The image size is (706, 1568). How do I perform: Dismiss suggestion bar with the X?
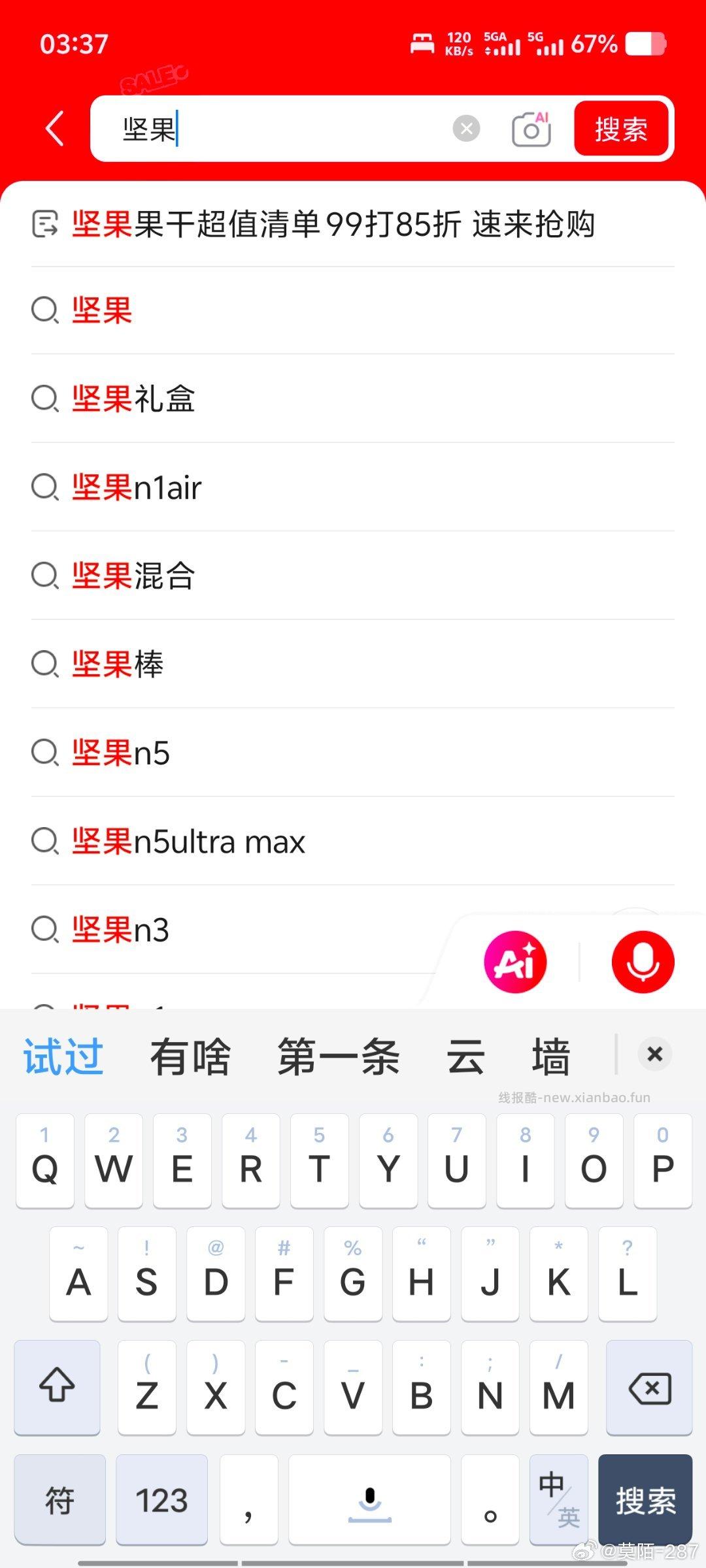(x=654, y=1054)
